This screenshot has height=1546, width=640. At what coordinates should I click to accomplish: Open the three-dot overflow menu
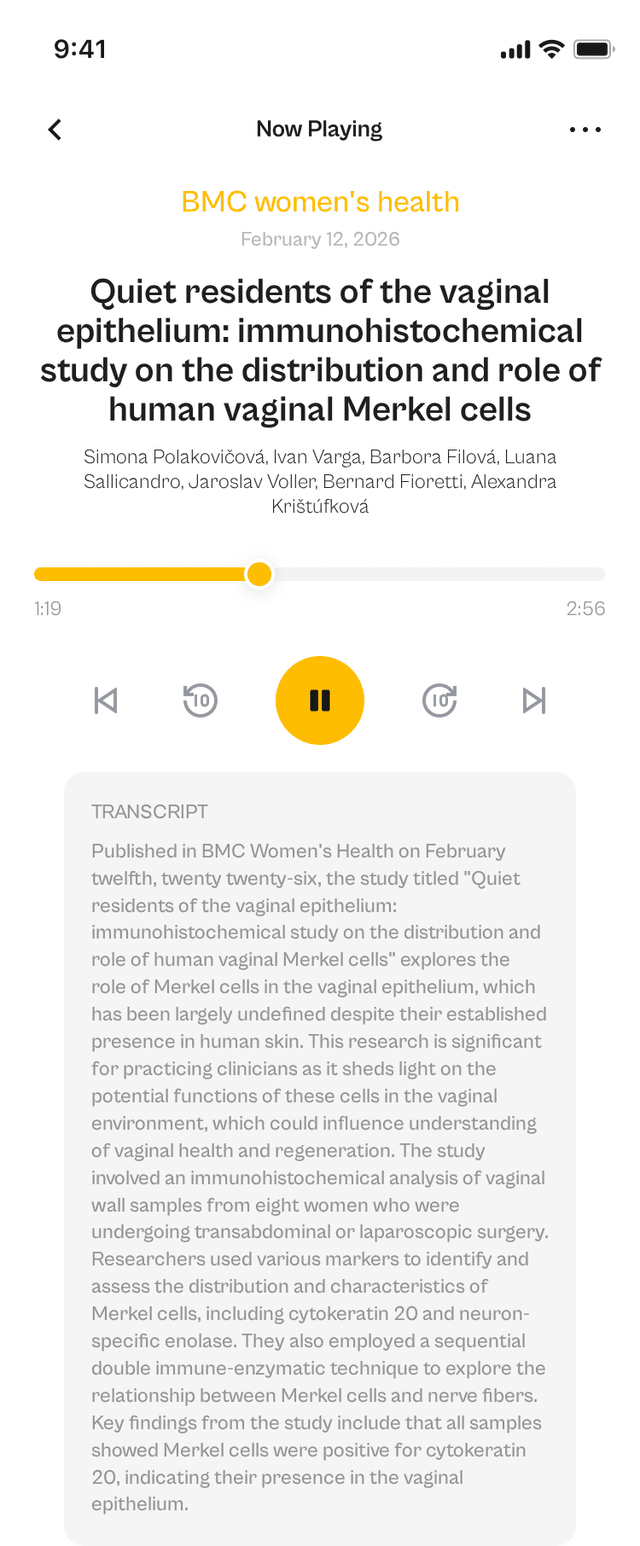tap(585, 129)
